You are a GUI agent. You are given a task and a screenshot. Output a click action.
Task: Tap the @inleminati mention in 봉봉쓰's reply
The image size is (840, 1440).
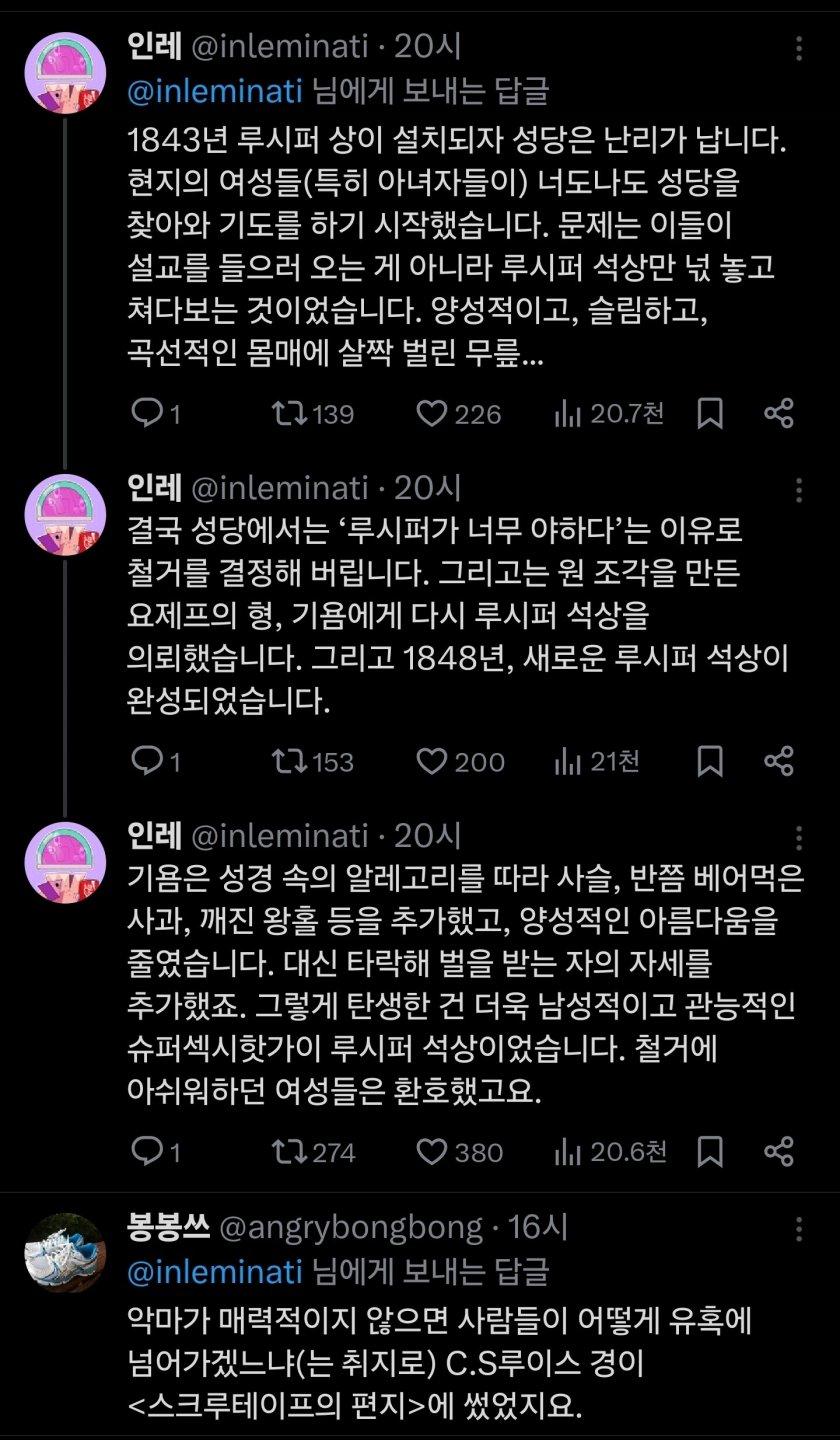(215, 1271)
